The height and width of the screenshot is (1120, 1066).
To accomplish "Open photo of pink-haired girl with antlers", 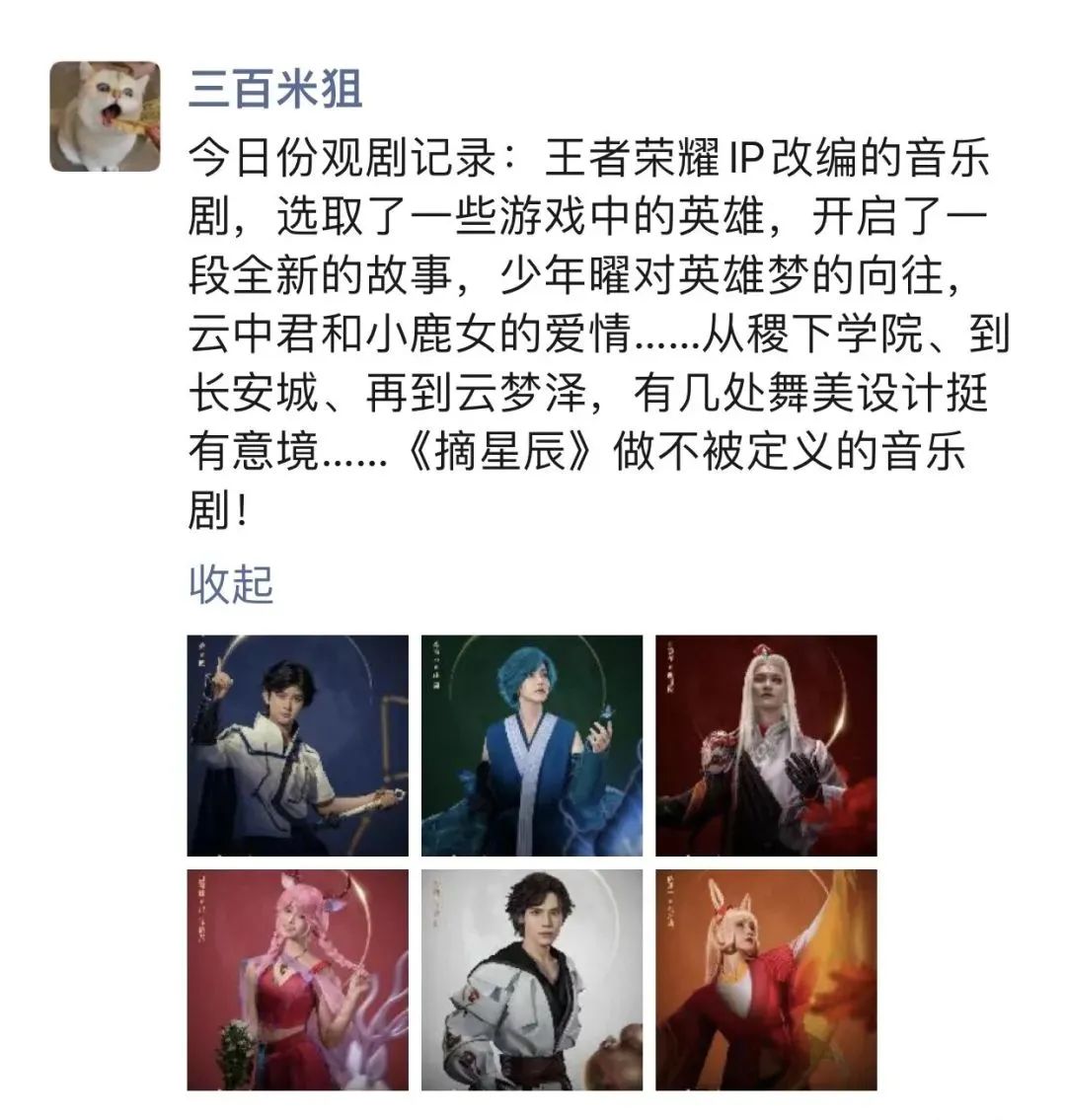I will (297, 979).
